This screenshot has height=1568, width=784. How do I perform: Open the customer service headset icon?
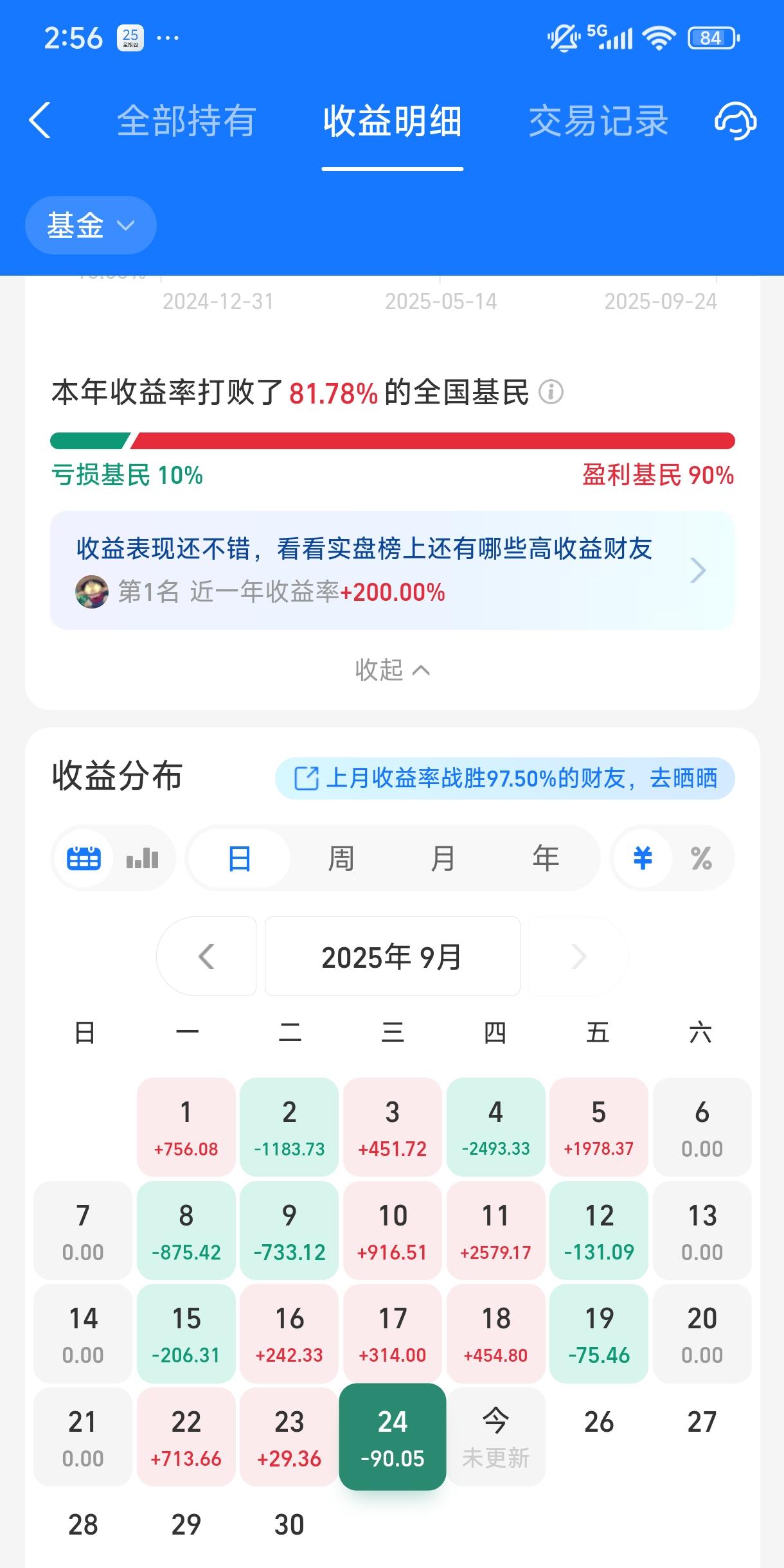734,121
